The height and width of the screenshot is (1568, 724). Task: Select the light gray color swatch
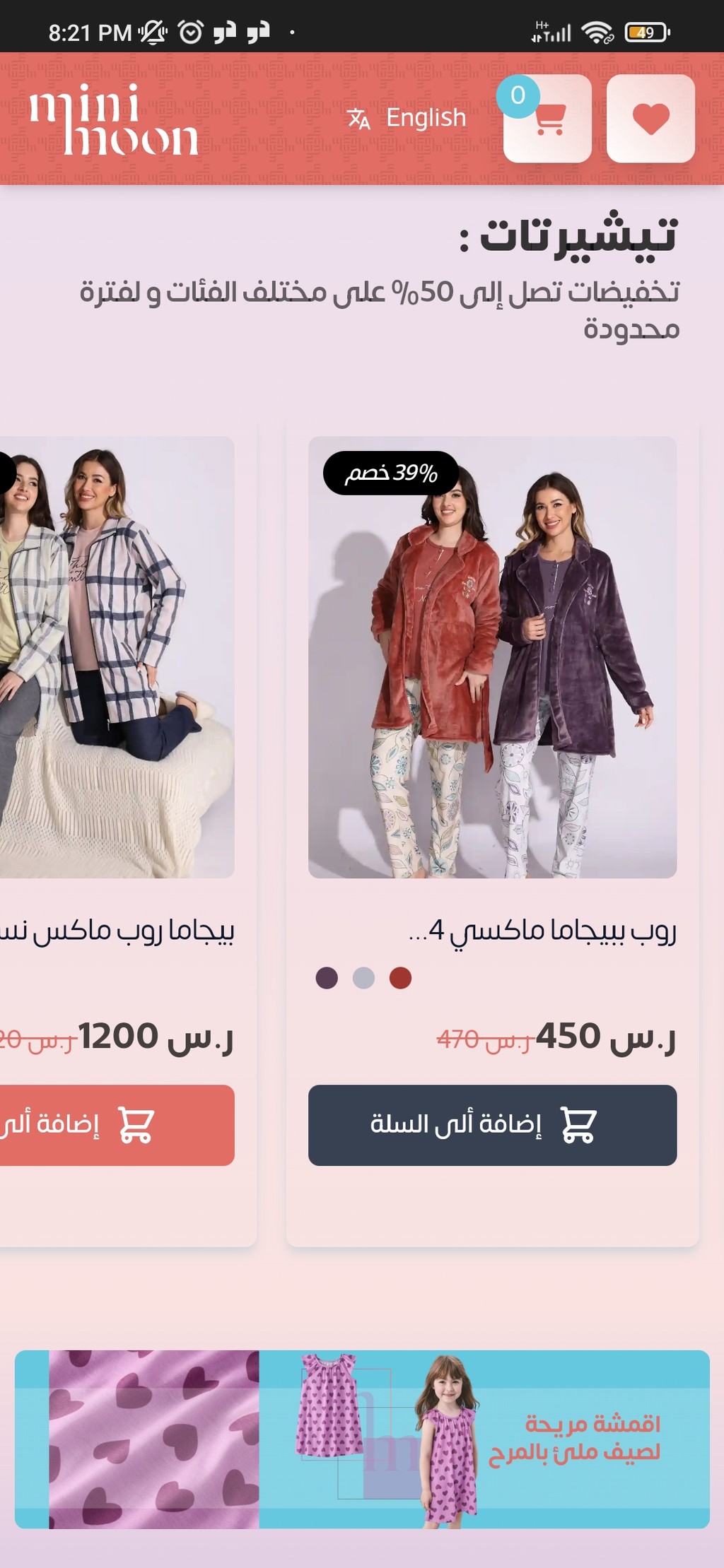pyautogui.click(x=363, y=978)
